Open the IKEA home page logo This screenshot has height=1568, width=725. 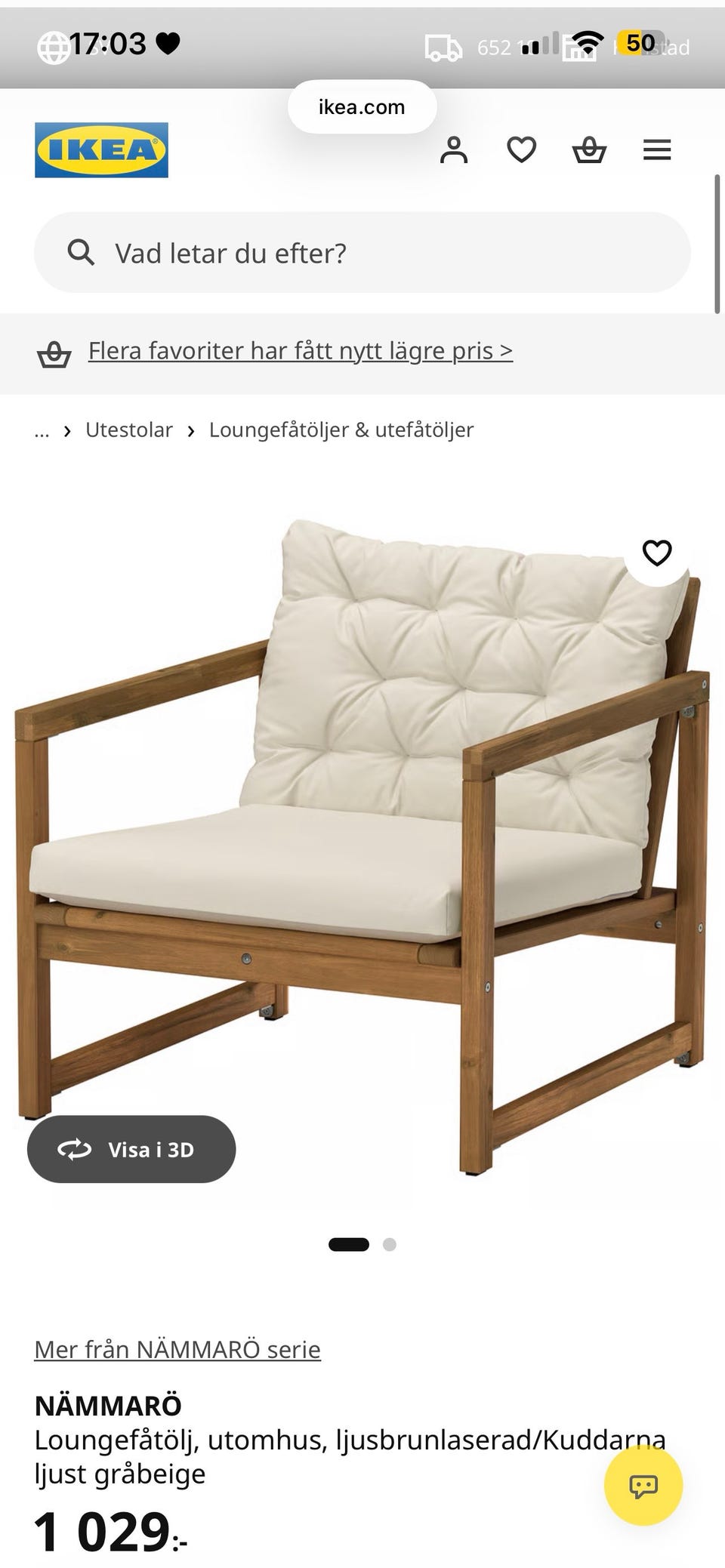[101, 150]
